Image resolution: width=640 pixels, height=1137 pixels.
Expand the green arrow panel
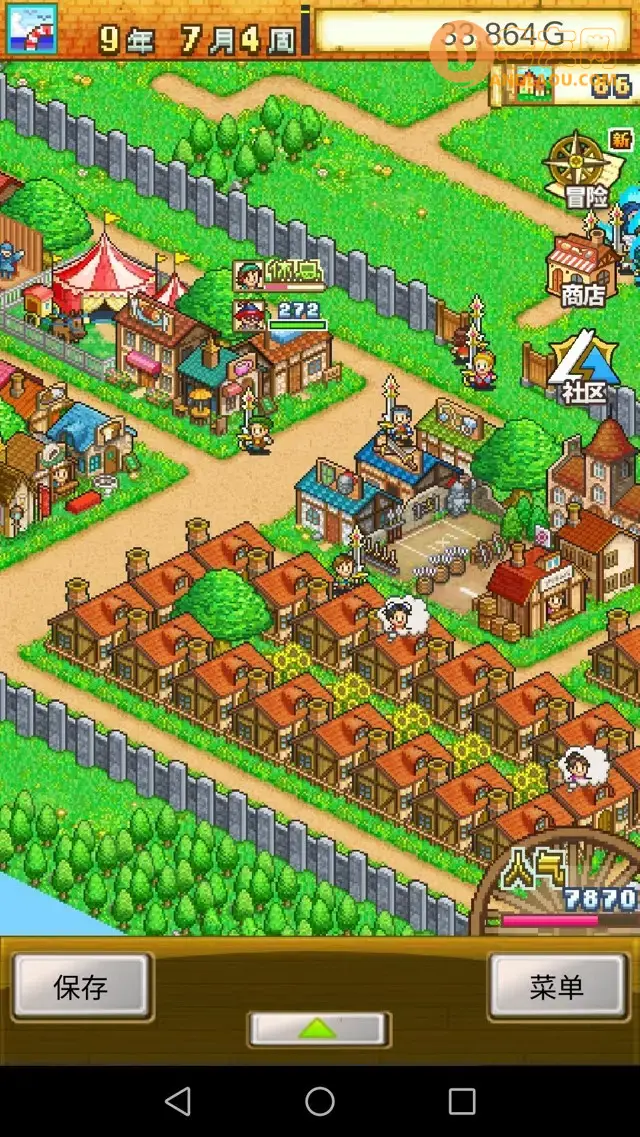[x=318, y=1028]
